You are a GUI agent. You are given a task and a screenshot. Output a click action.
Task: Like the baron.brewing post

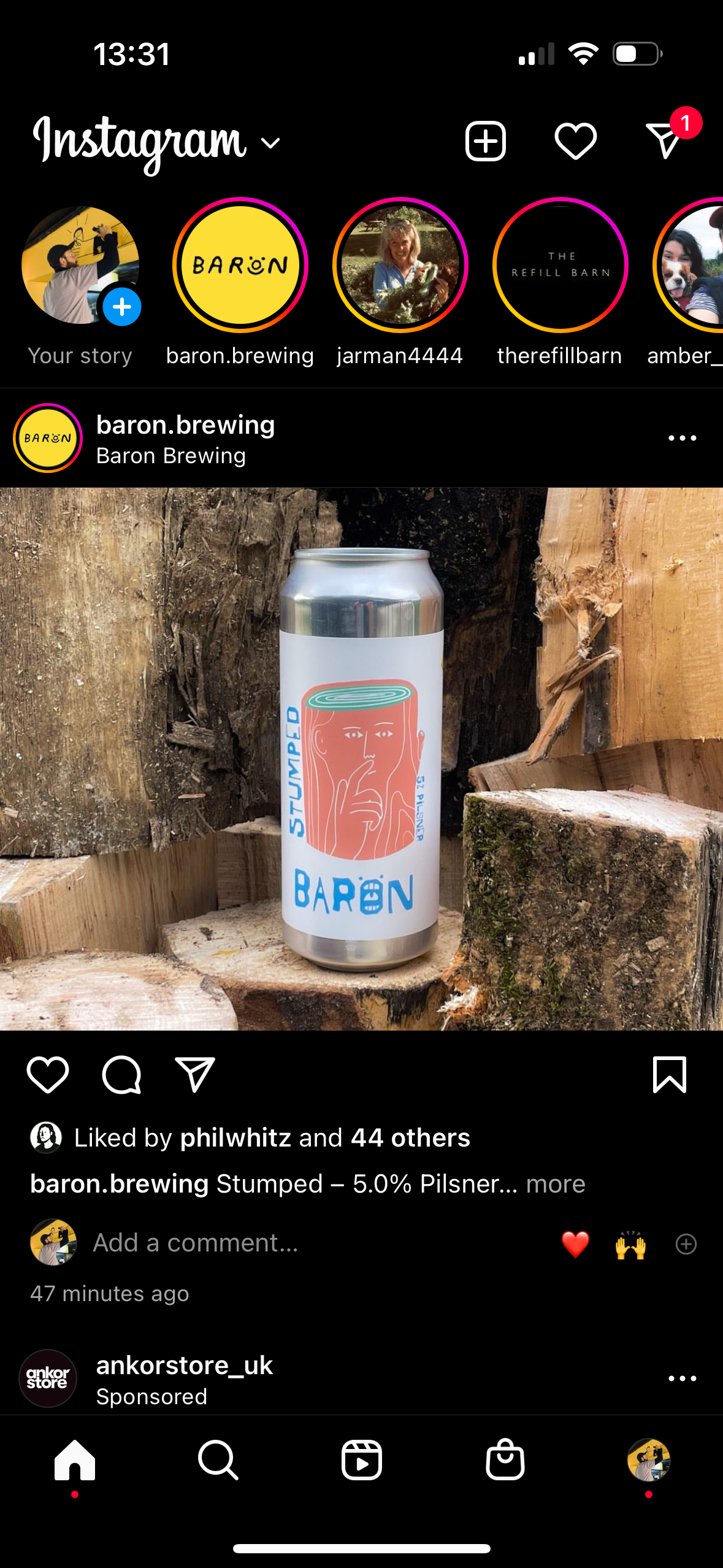(48, 1075)
